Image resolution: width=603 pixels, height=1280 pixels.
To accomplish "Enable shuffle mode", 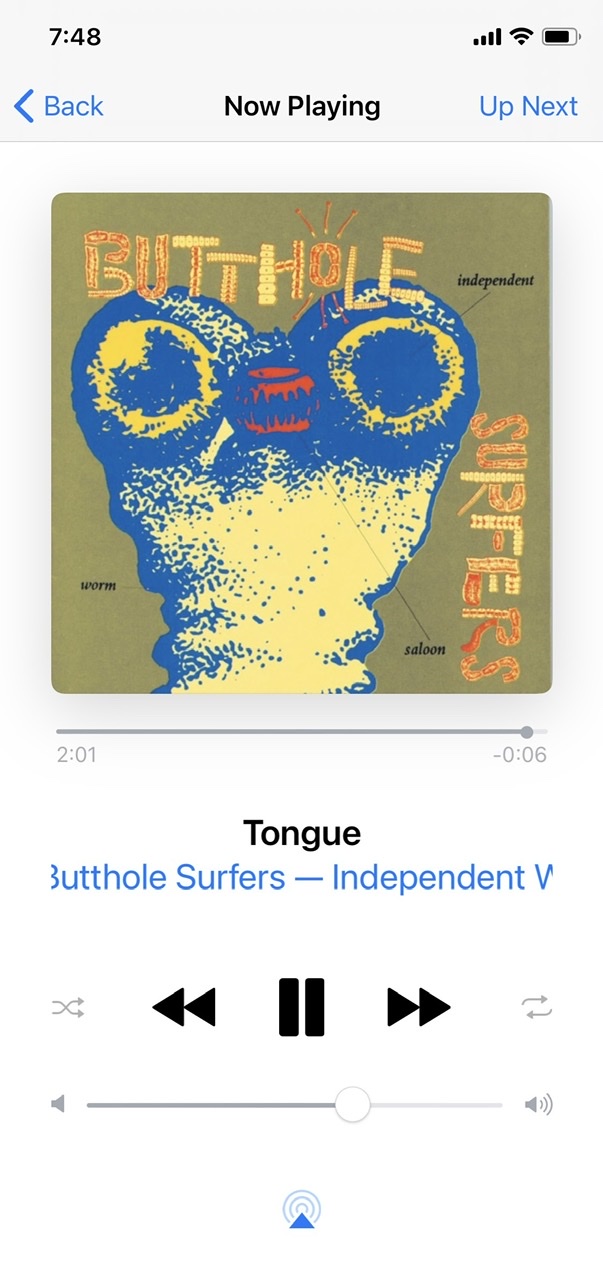I will (x=68, y=1007).
